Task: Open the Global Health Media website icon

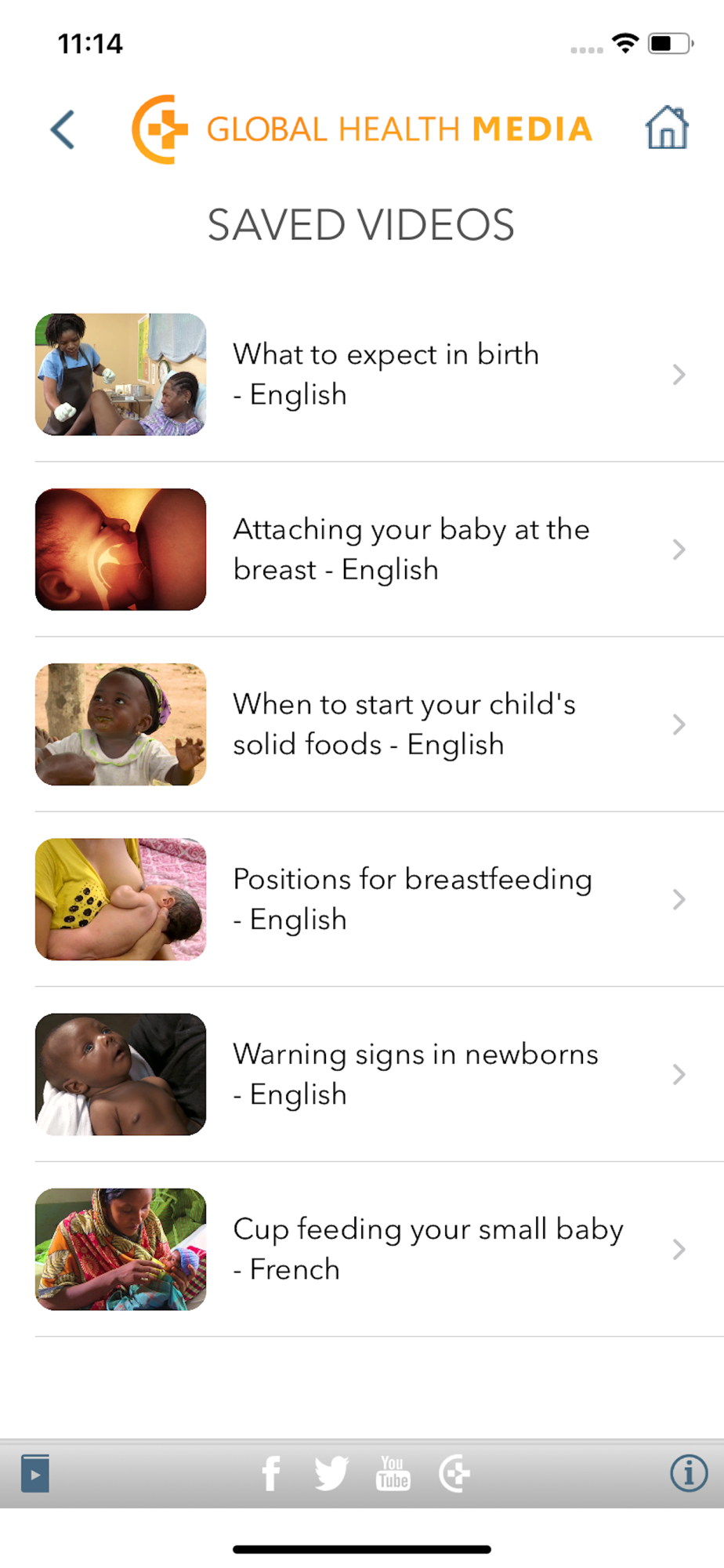Action: point(454,1474)
